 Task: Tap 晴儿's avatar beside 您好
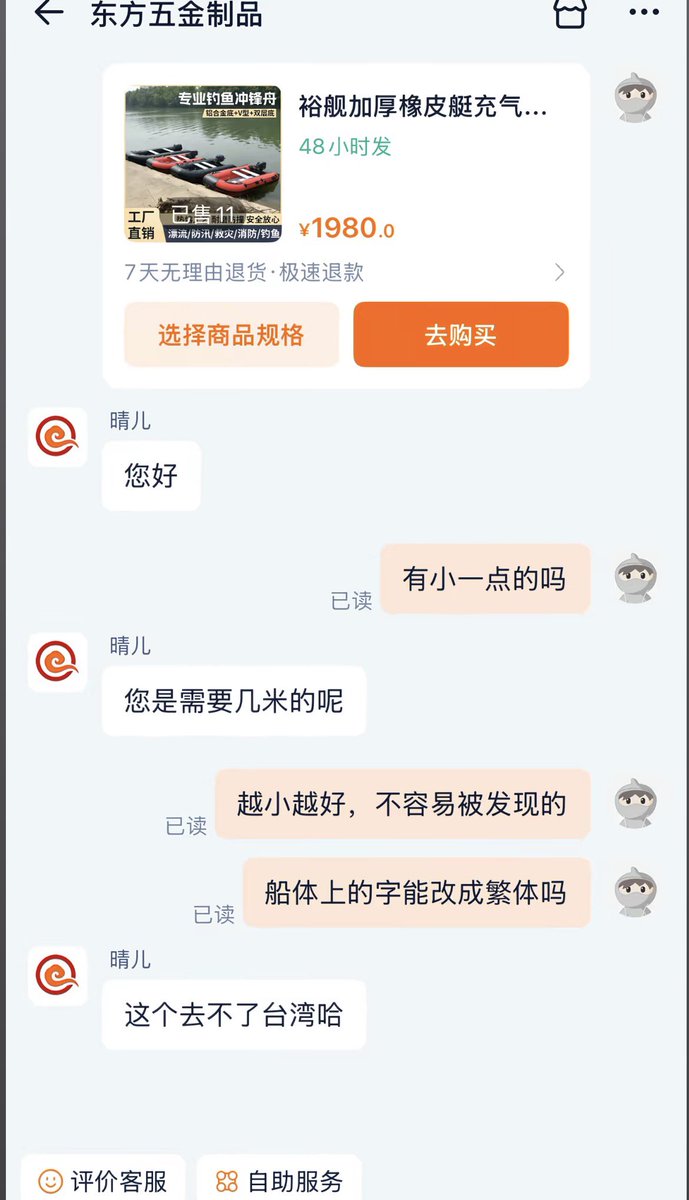click(x=58, y=437)
